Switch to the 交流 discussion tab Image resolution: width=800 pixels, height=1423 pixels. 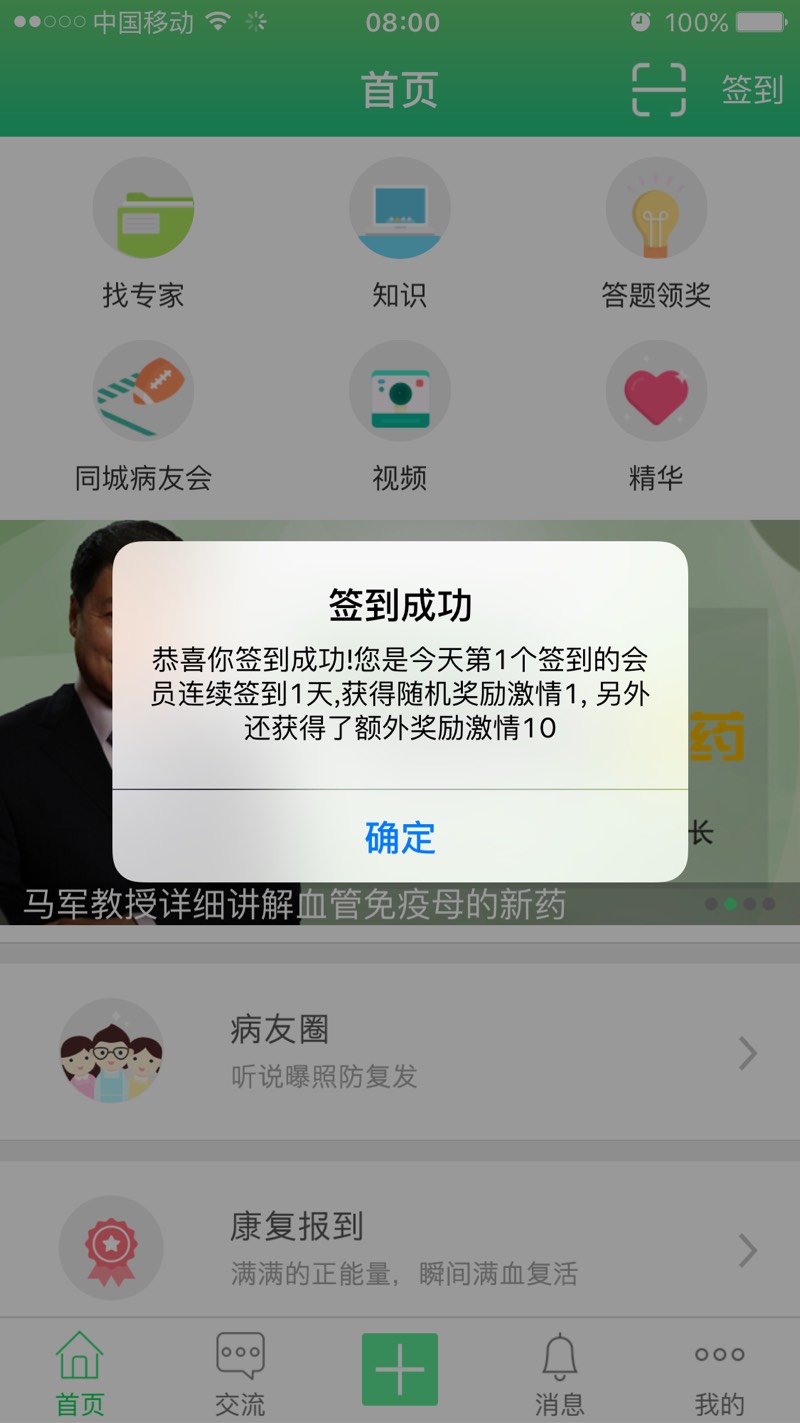coord(240,1372)
